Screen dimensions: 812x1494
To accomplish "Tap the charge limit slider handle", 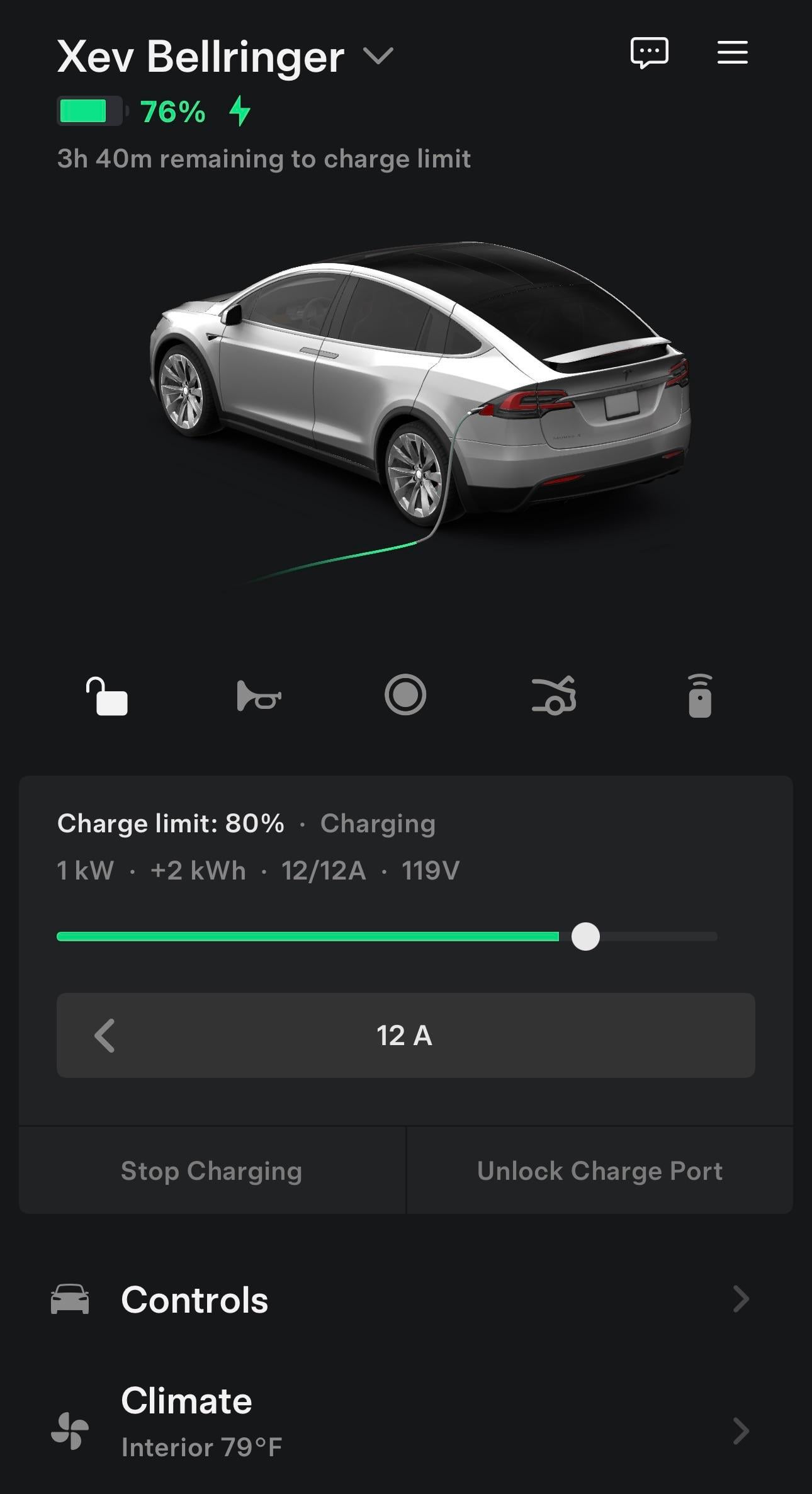I will pyautogui.click(x=585, y=936).
